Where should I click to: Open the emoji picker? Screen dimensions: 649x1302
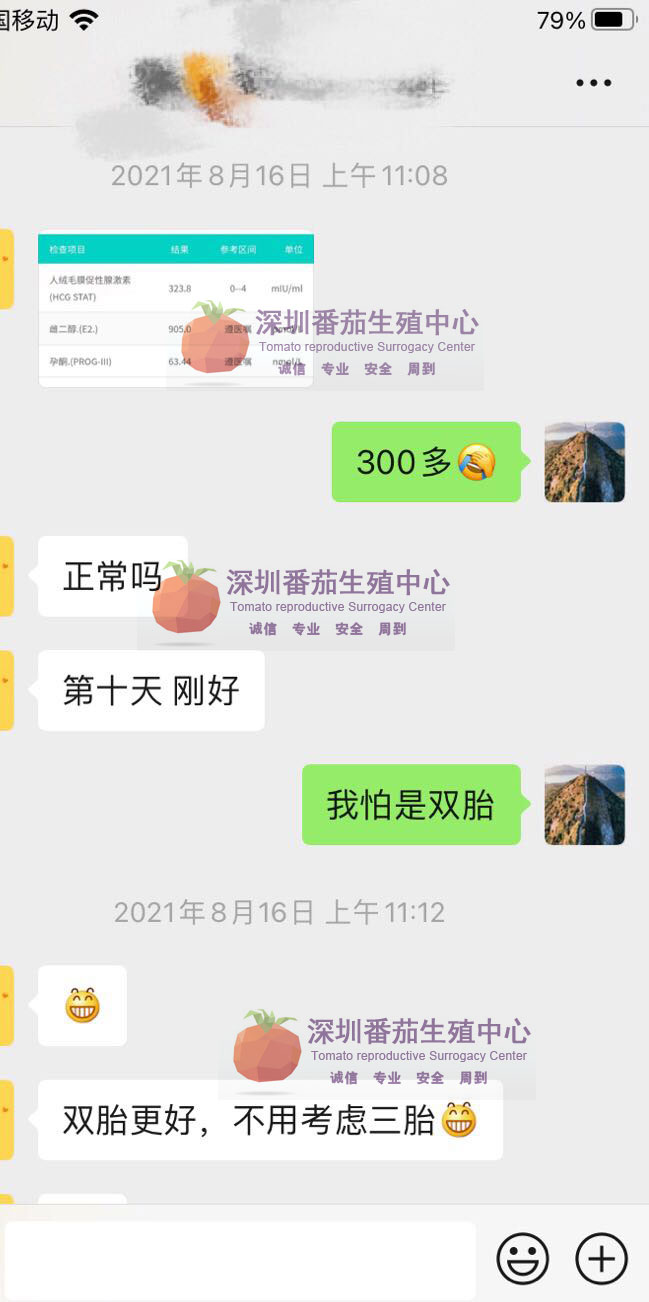(523, 1258)
